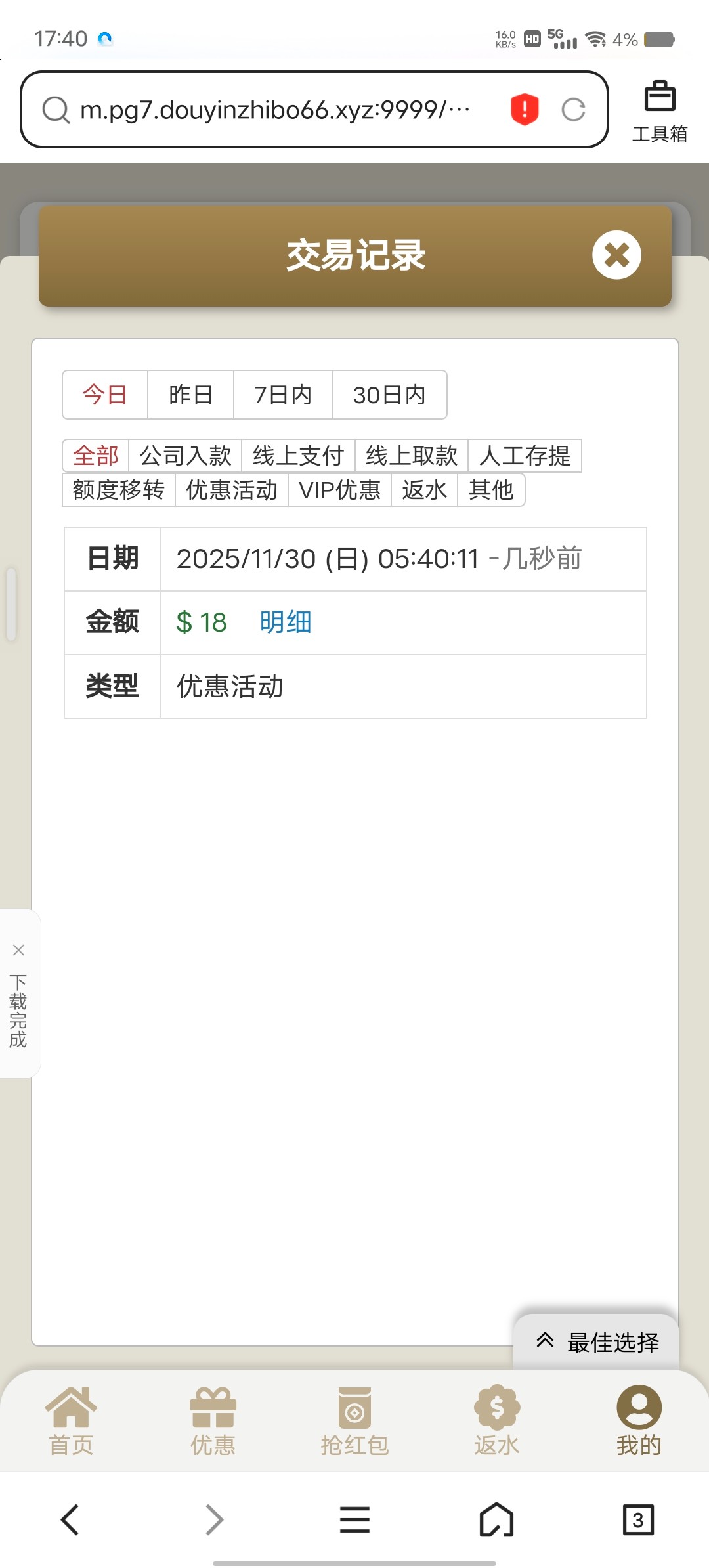
Task: Show only 优惠活动 transactions
Action: pyautogui.click(x=232, y=490)
